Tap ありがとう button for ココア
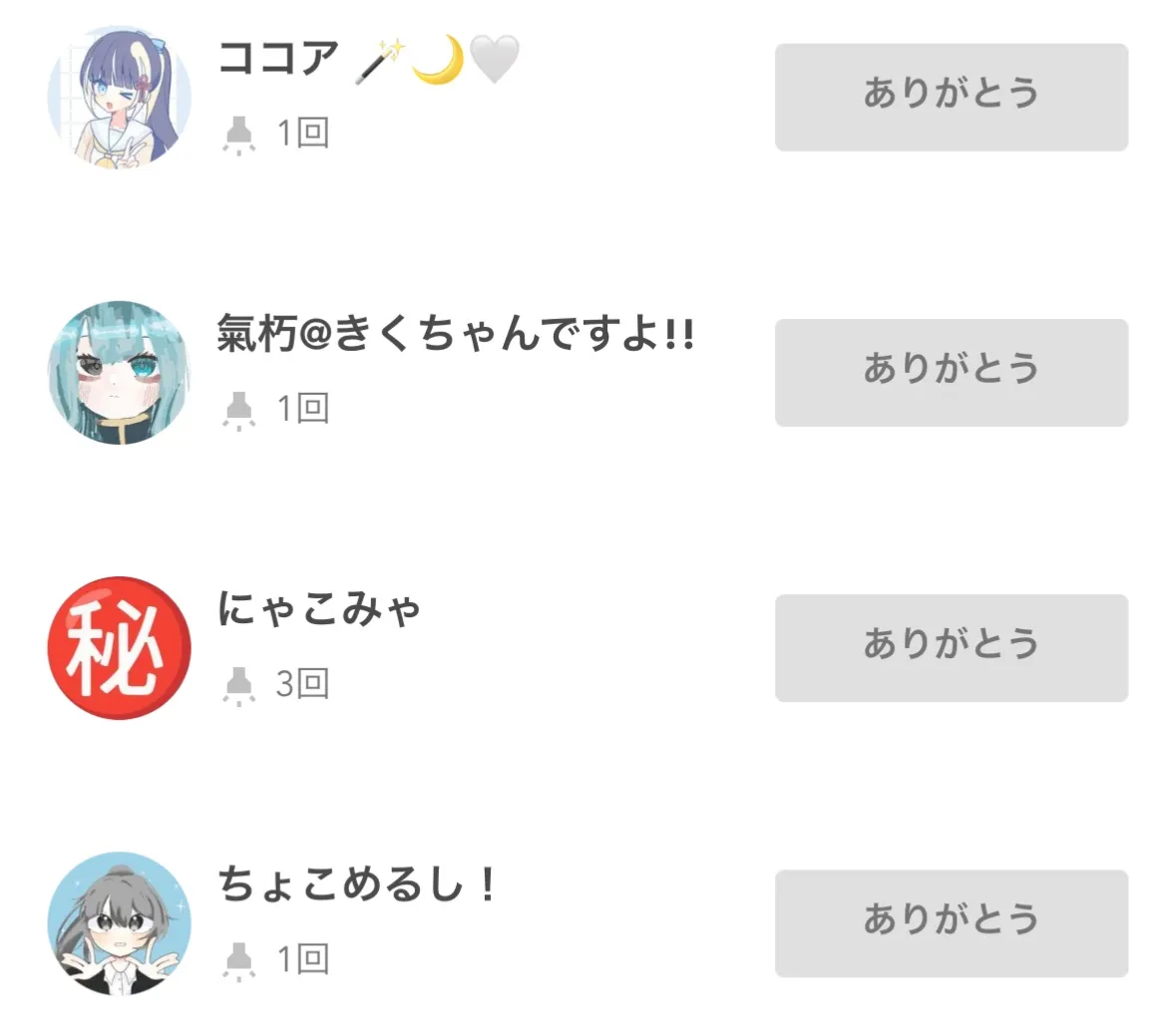1176x1029 pixels. pos(951,97)
